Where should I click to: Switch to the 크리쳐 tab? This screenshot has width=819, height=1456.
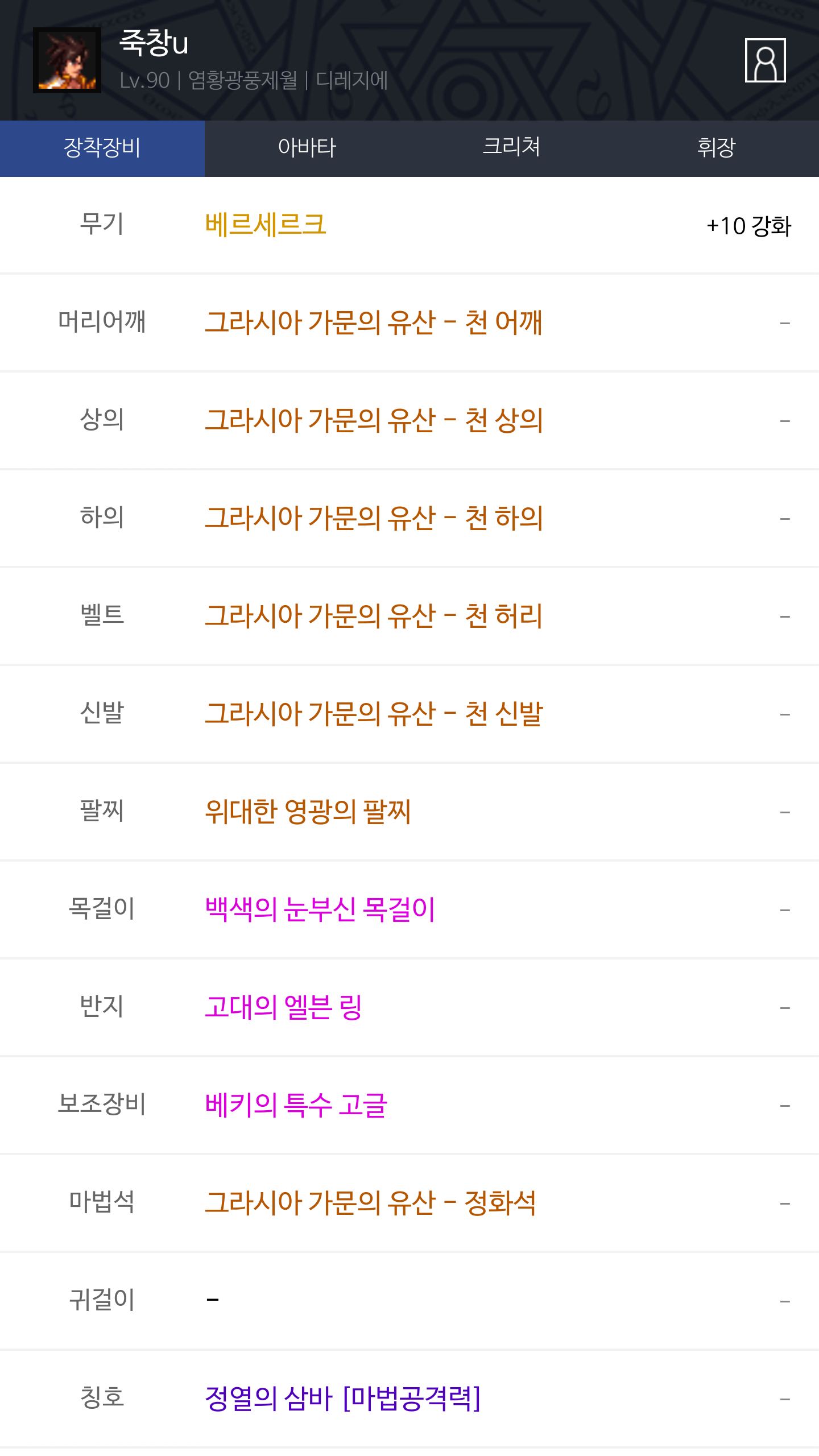coord(512,148)
